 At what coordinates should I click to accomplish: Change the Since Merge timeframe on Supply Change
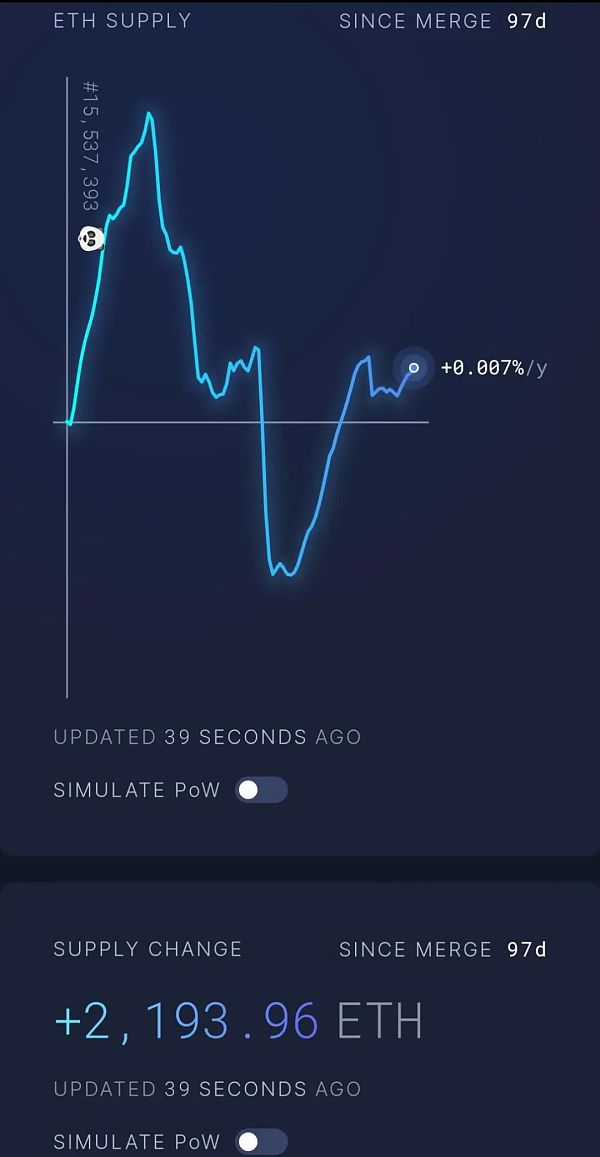442,949
